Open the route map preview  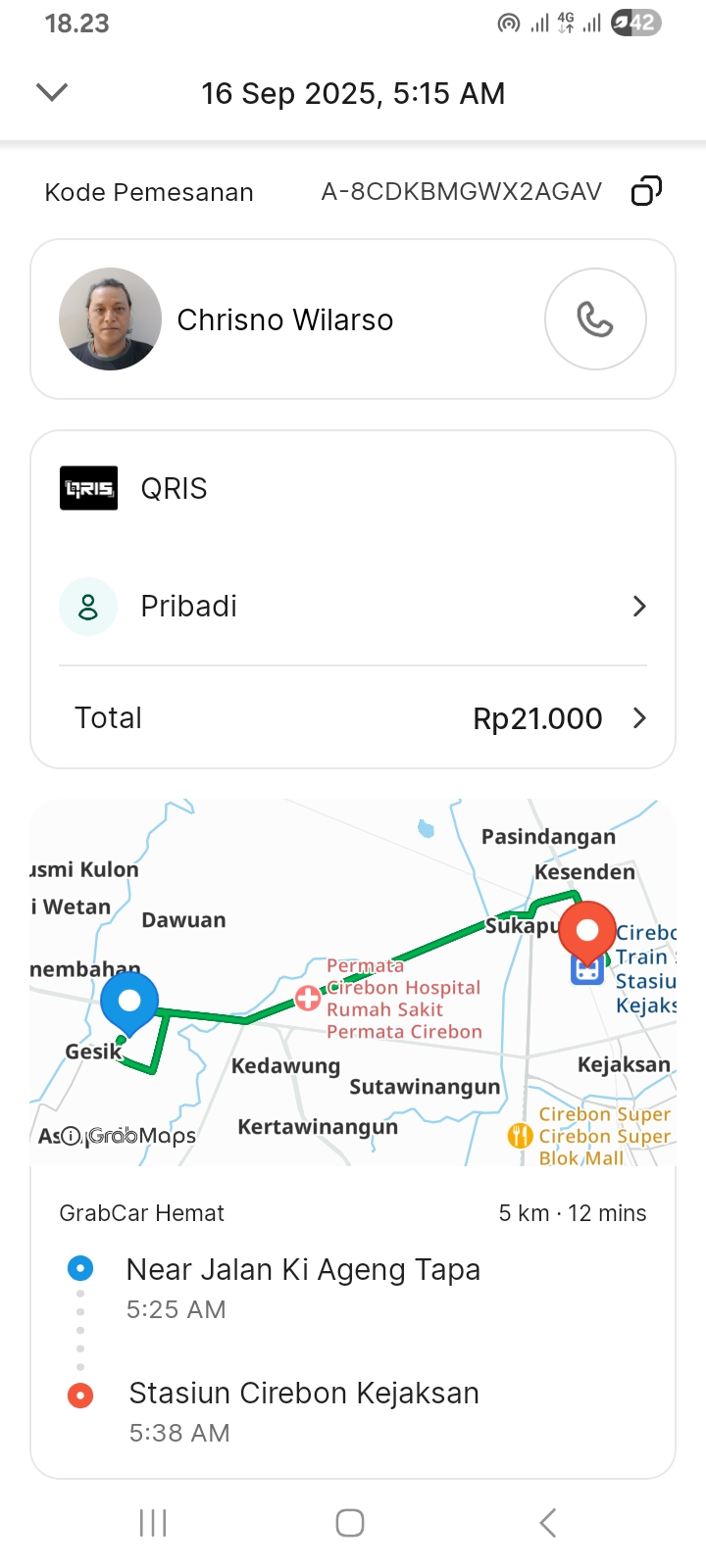(353, 980)
